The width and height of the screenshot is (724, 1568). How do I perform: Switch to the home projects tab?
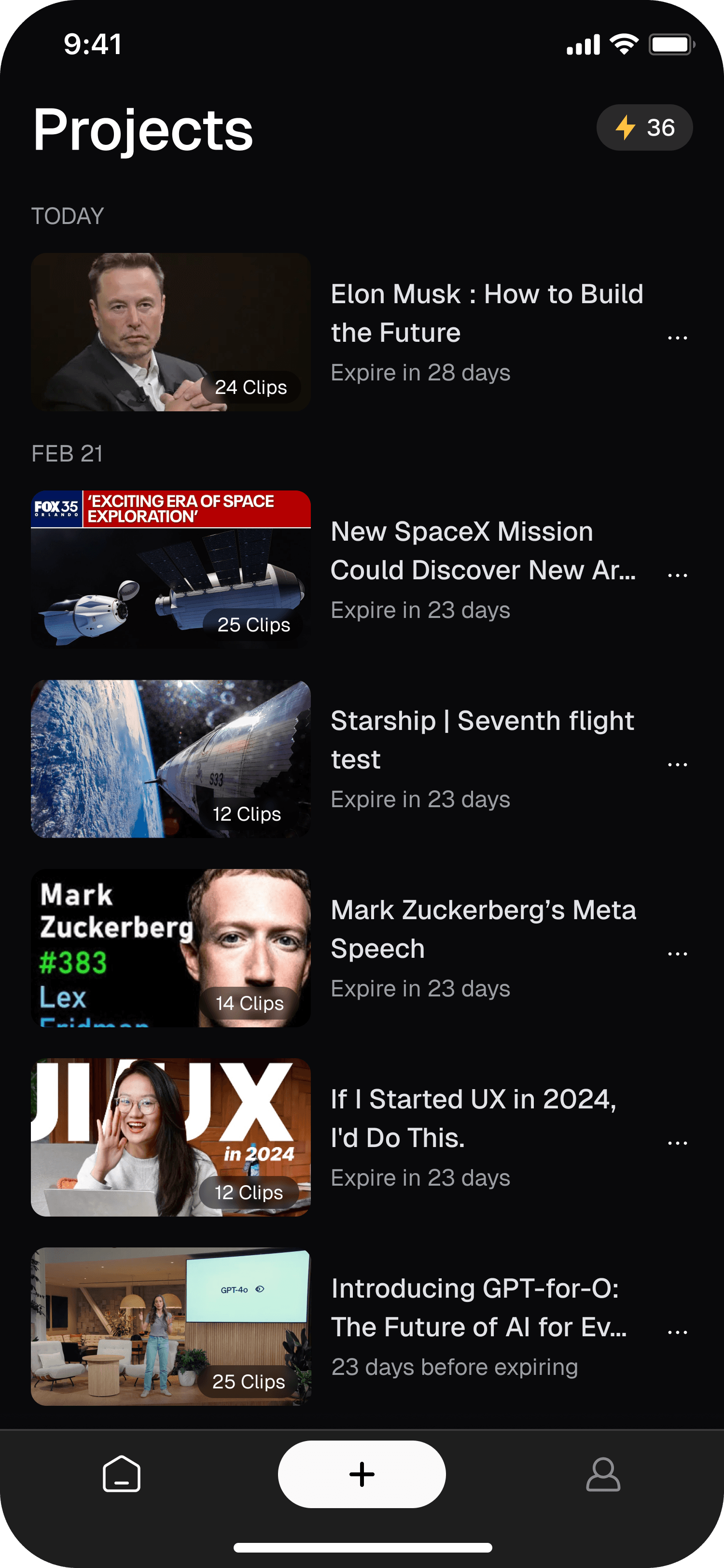click(x=122, y=1474)
